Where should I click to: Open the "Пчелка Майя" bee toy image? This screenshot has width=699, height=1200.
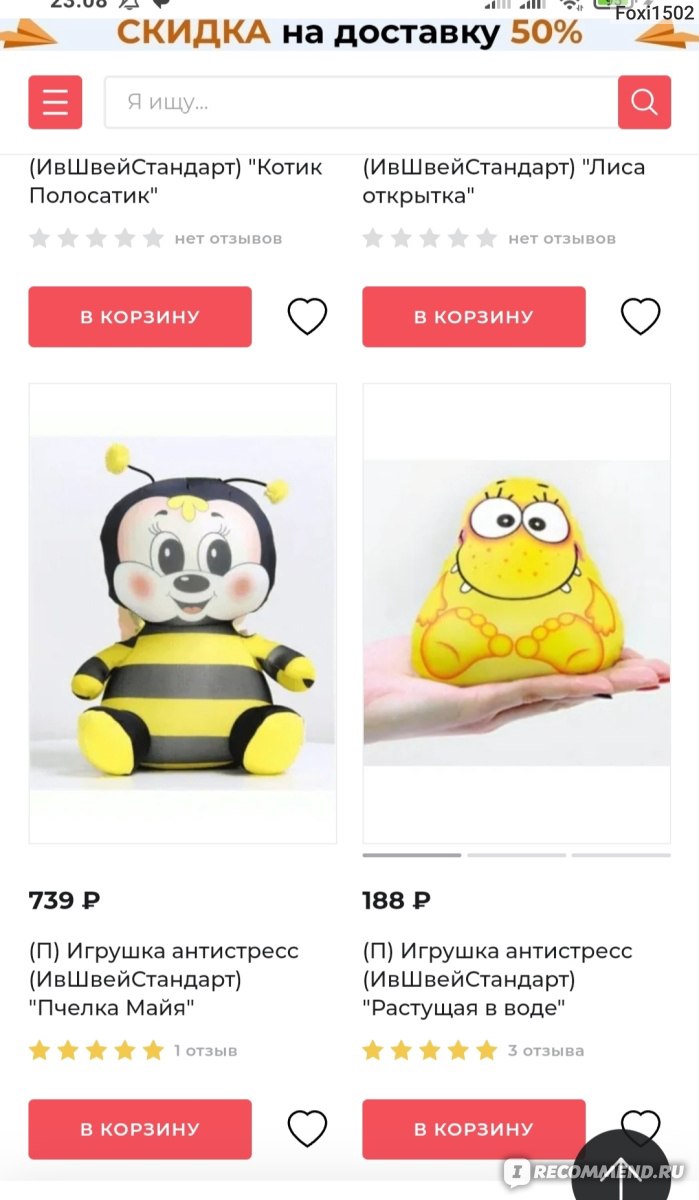point(183,613)
